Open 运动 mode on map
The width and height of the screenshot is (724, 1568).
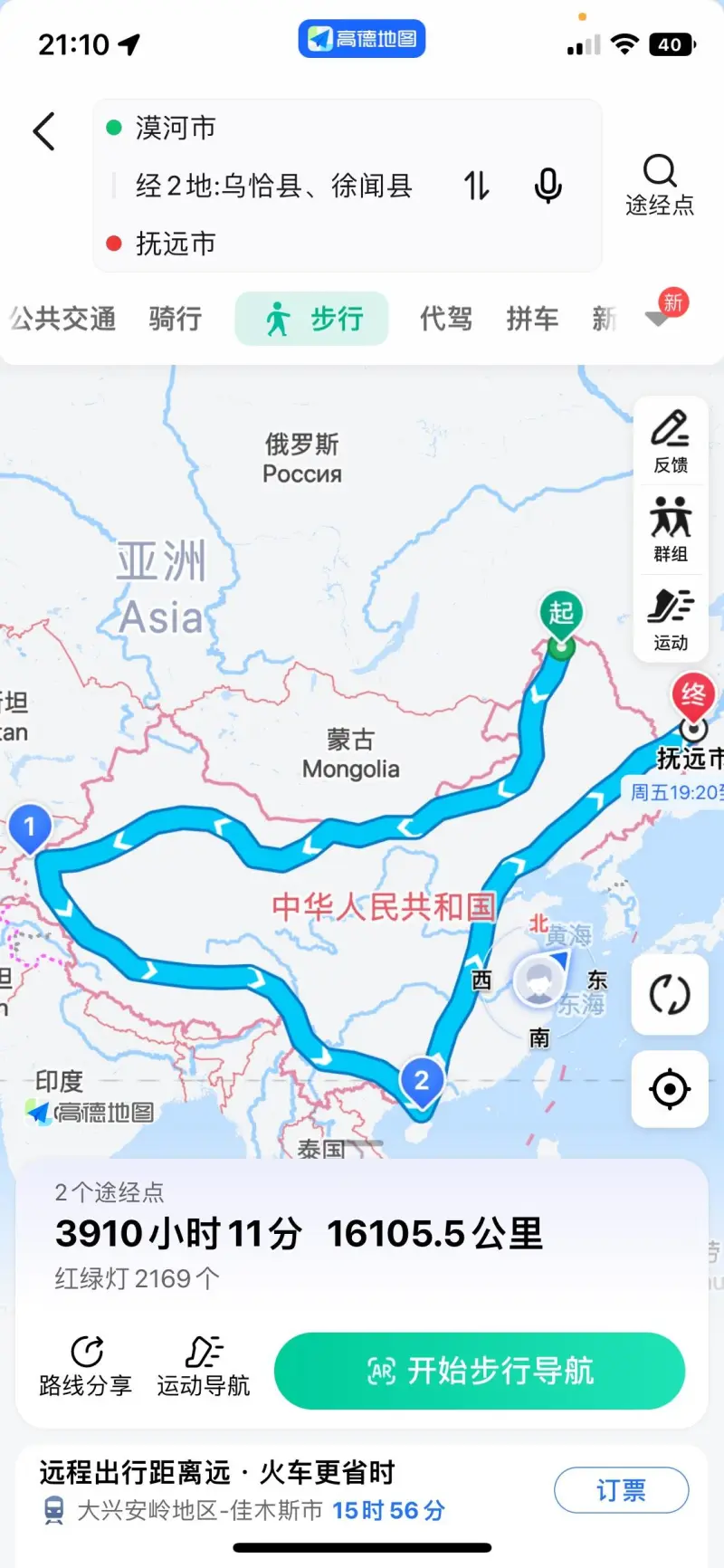[x=671, y=619]
